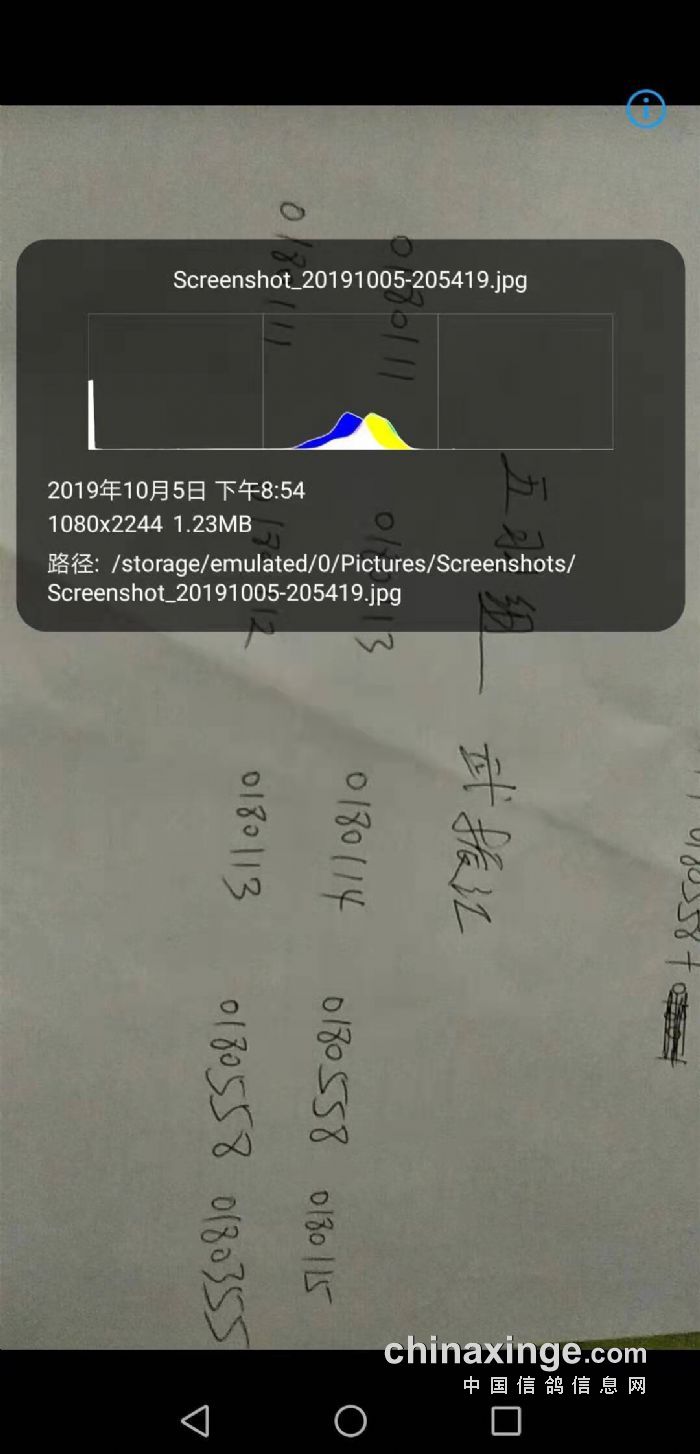Open the recent apps overview
This screenshot has width=700, height=1454.
506,1420
